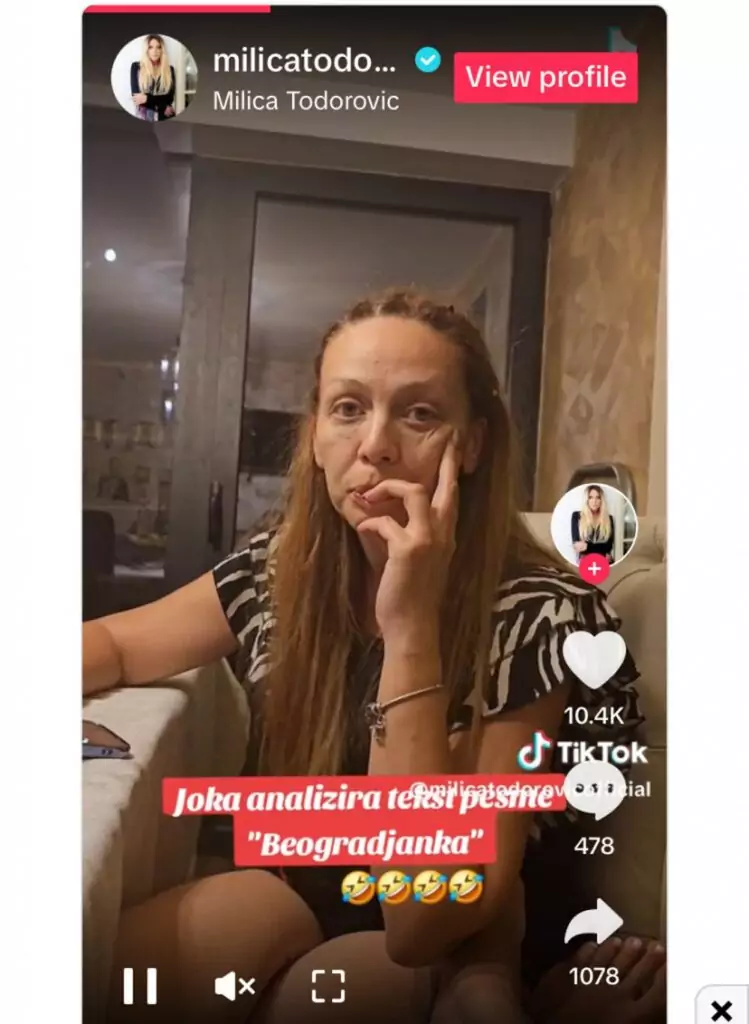This screenshot has width=749, height=1024.
Task: Pause the video playback
Action: pos(140,986)
